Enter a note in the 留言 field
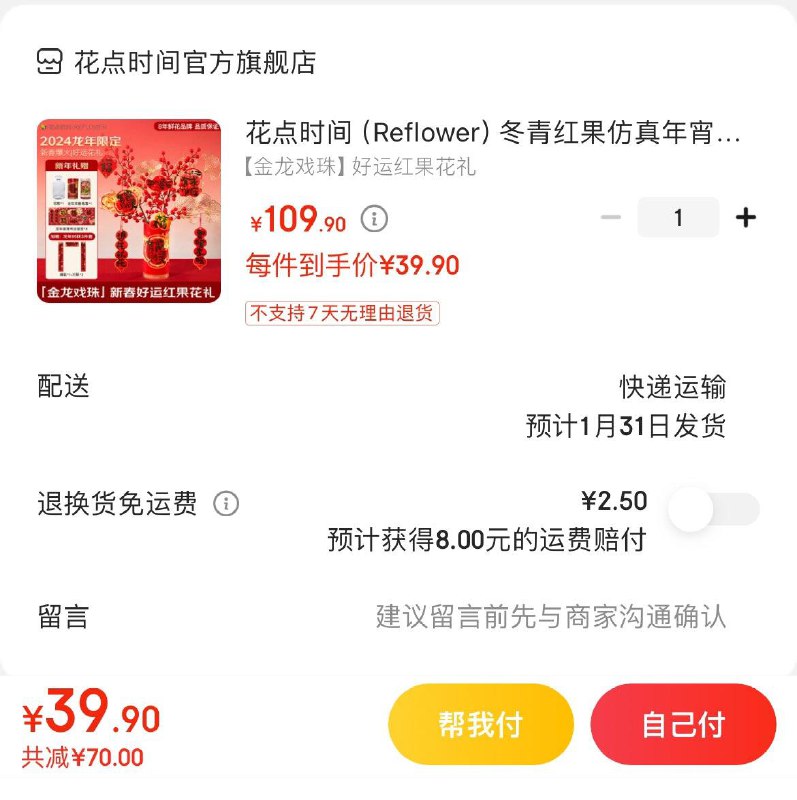Image resolution: width=797 pixels, height=800 pixels. (550, 616)
